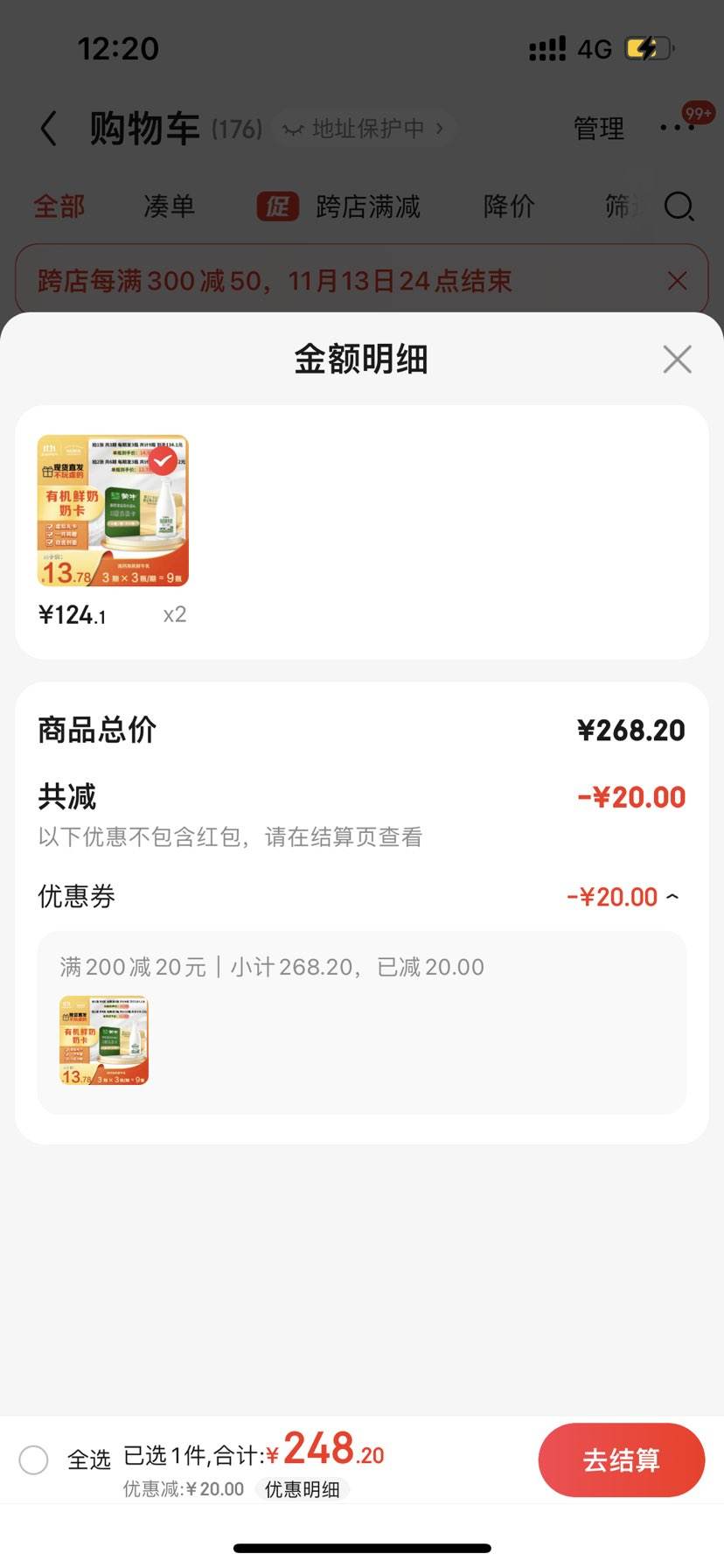724x1568 pixels.
Task: Open the search icon in filter bar
Action: (679, 207)
